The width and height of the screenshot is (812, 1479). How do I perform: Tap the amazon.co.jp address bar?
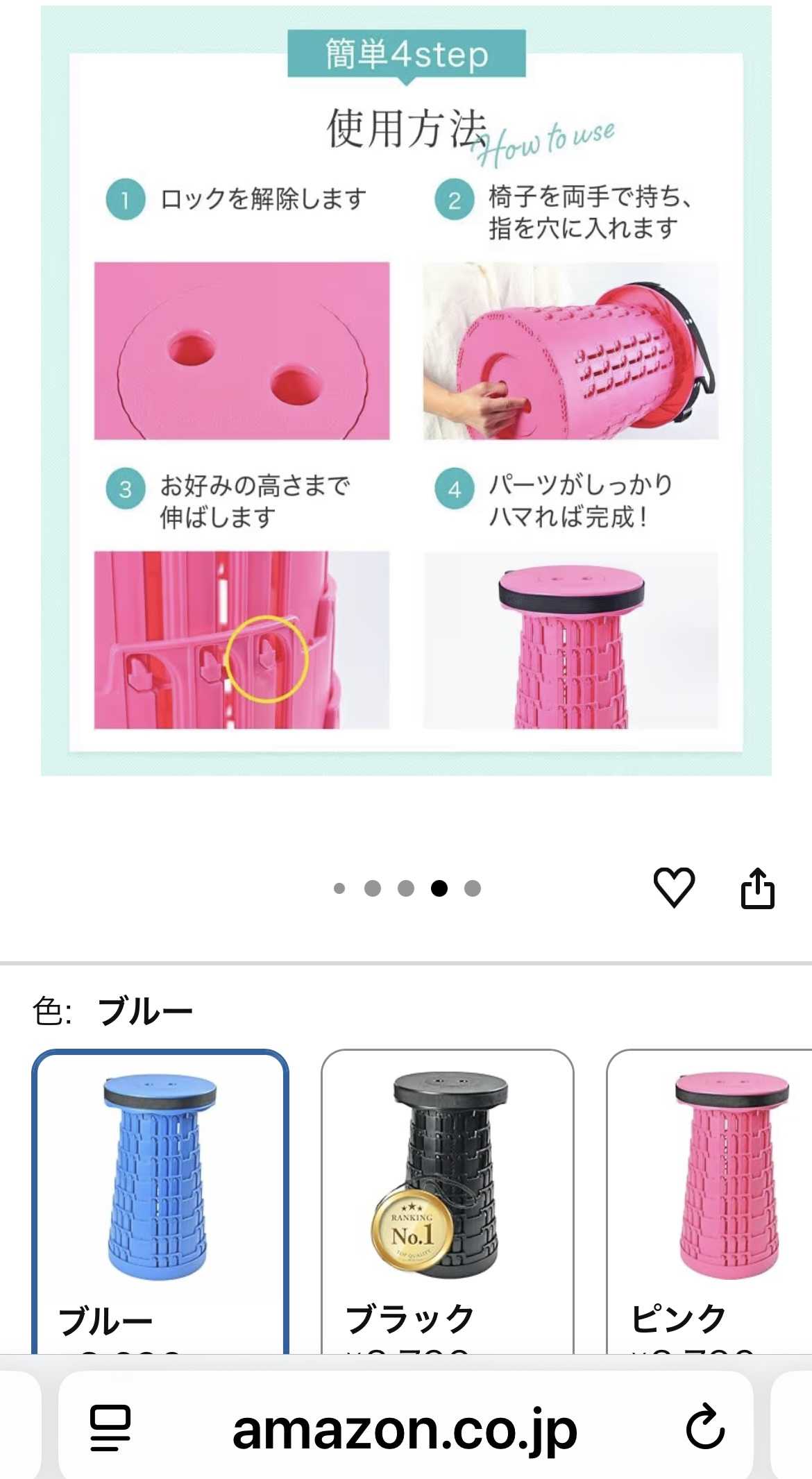[x=405, y=1430]
